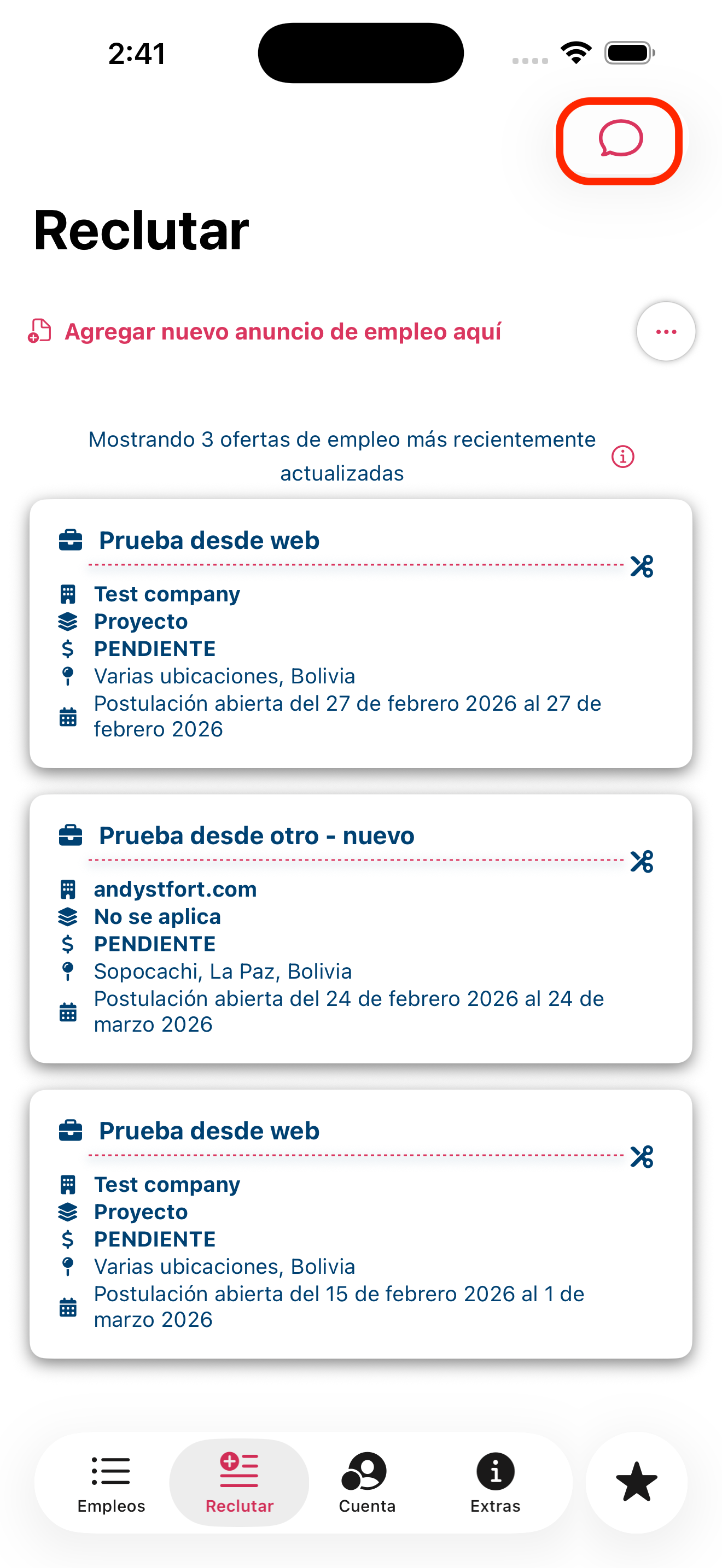Open the chat bubble messages icon

tap(619, 140)
